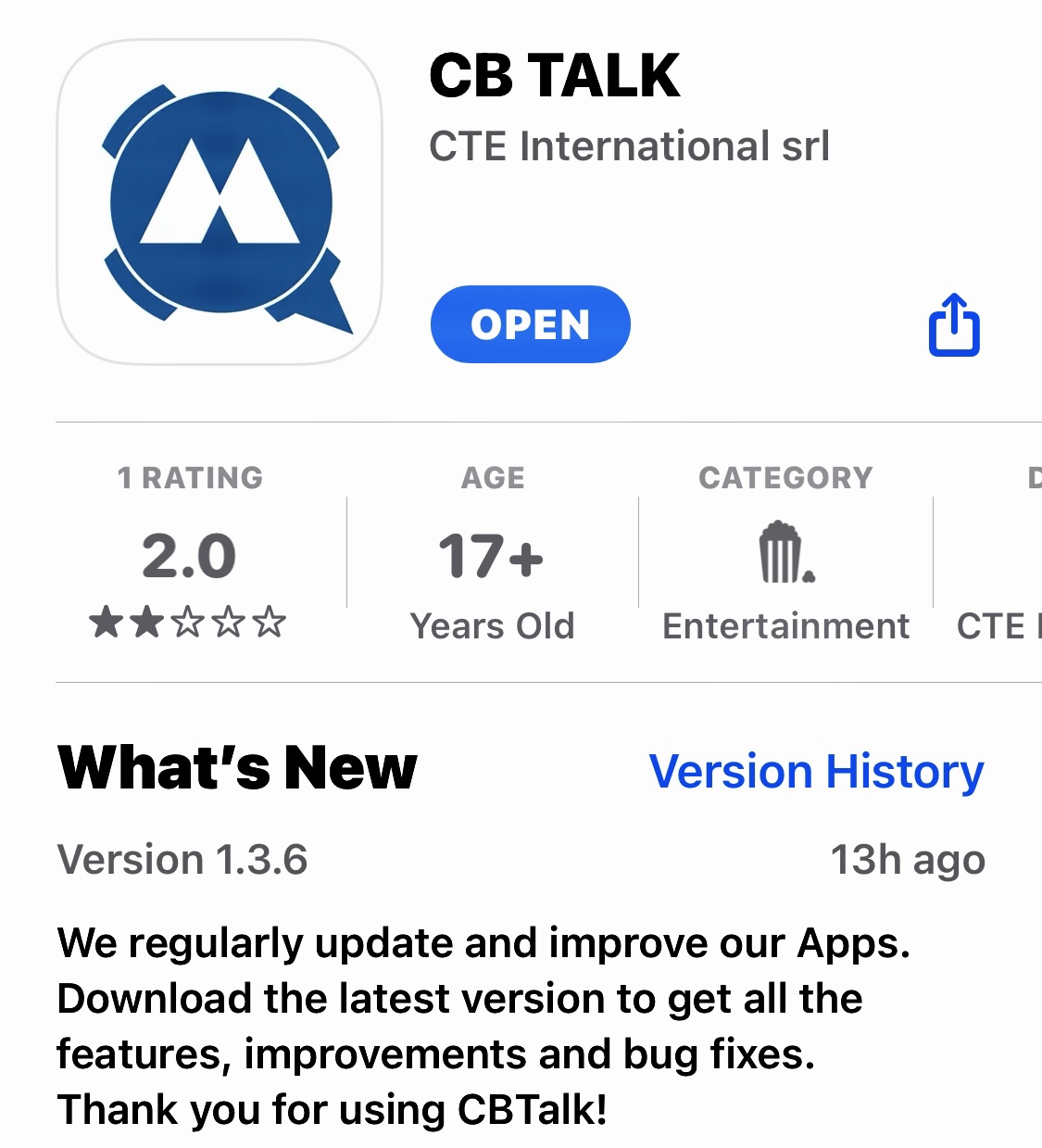Screen dimensions: 1042x1148
Task: Open Version History
Action: [817, 770]
